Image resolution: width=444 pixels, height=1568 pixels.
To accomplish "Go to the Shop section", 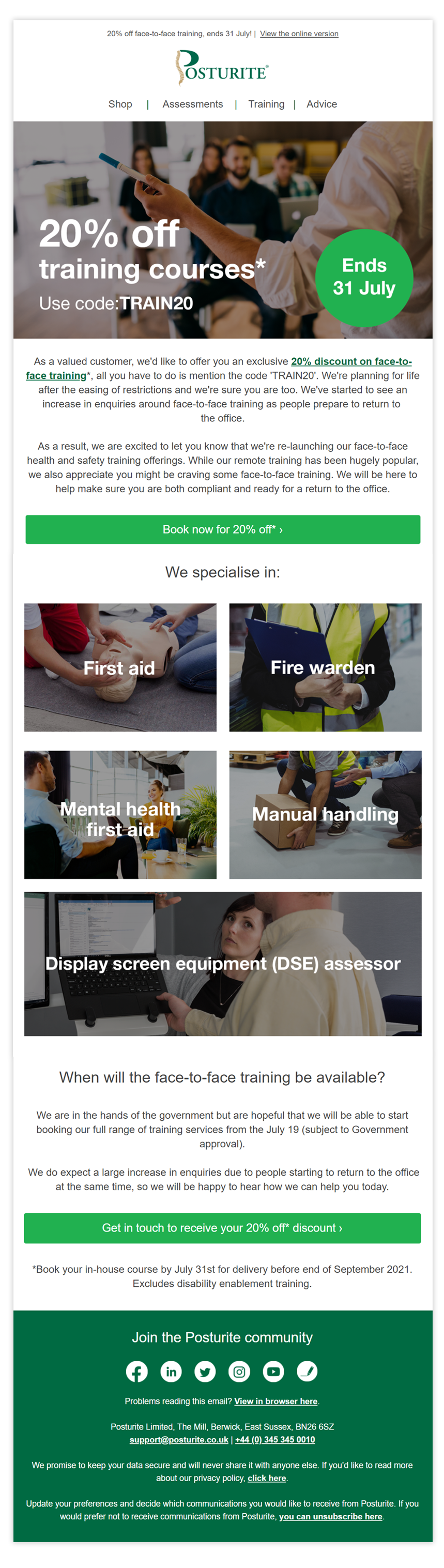I will click(120, 104).
